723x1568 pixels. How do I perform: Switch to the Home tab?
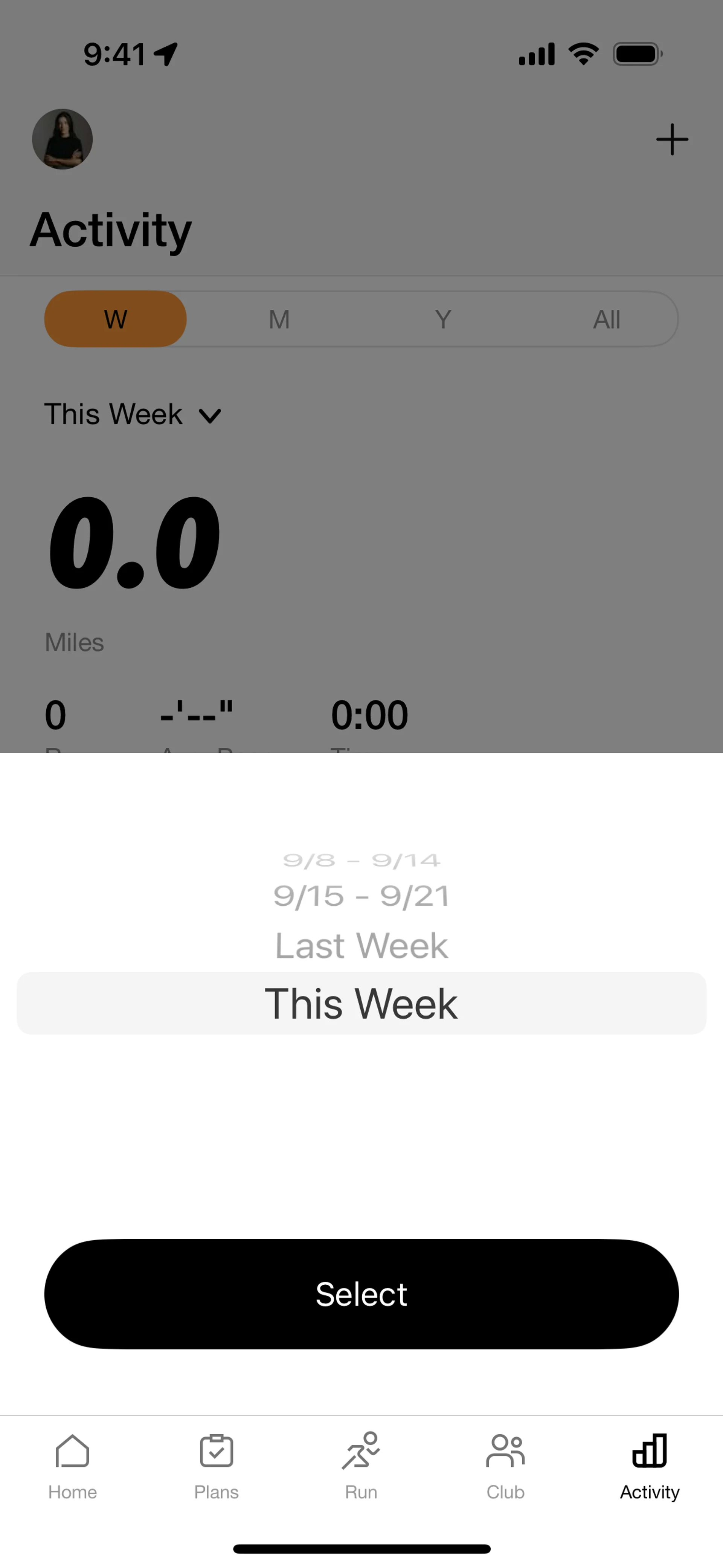(x=72, y=1466)
